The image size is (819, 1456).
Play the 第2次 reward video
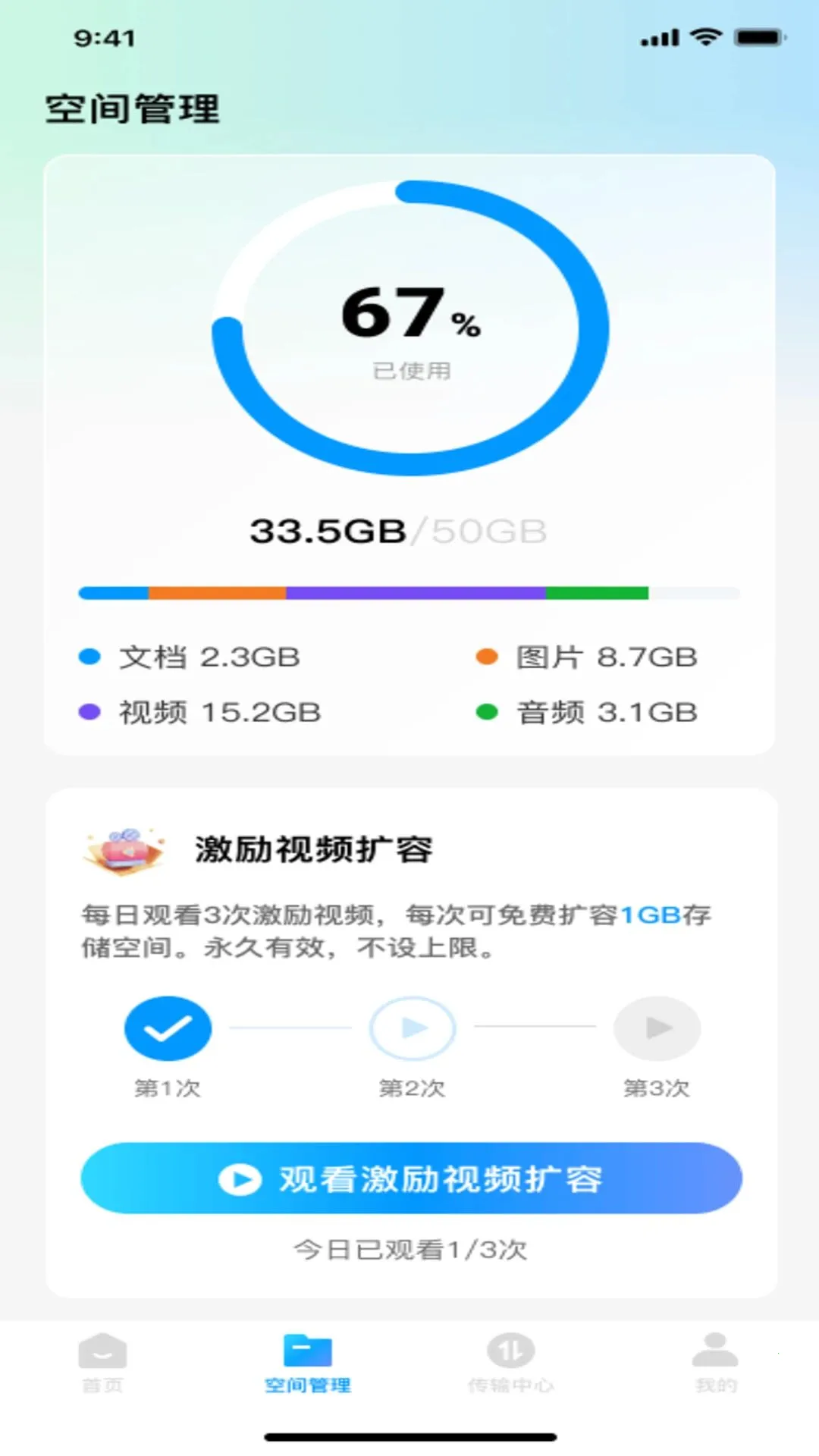pos(413,1028)
